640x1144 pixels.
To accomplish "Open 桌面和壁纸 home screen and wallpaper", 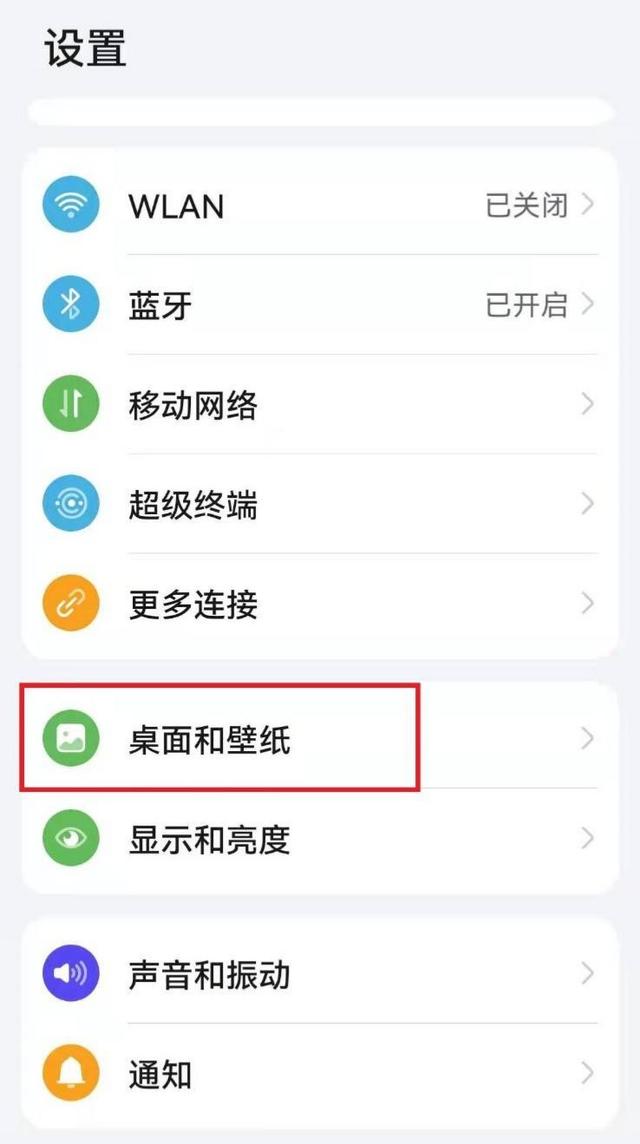I will [x=320, y=739].
